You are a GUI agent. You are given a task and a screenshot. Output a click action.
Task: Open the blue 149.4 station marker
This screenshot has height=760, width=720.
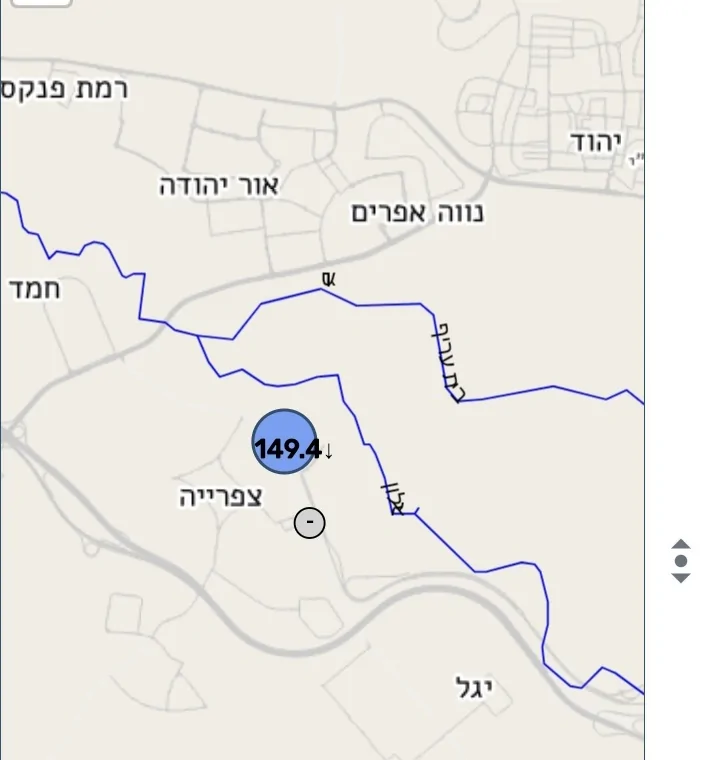point(285,442)
